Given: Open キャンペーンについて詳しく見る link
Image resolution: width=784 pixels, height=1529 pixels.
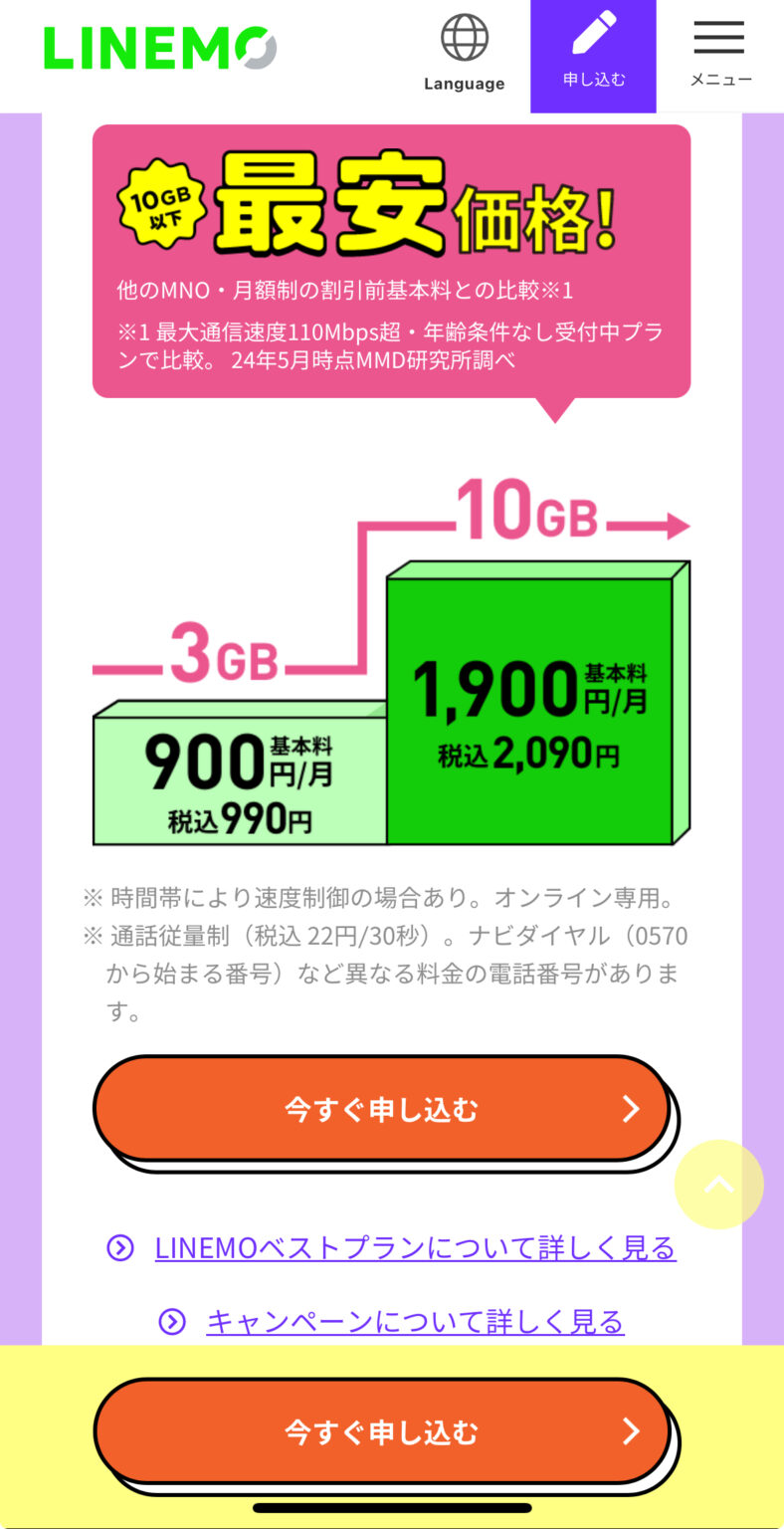Looking at the screenshot, I should [413, 1322].
